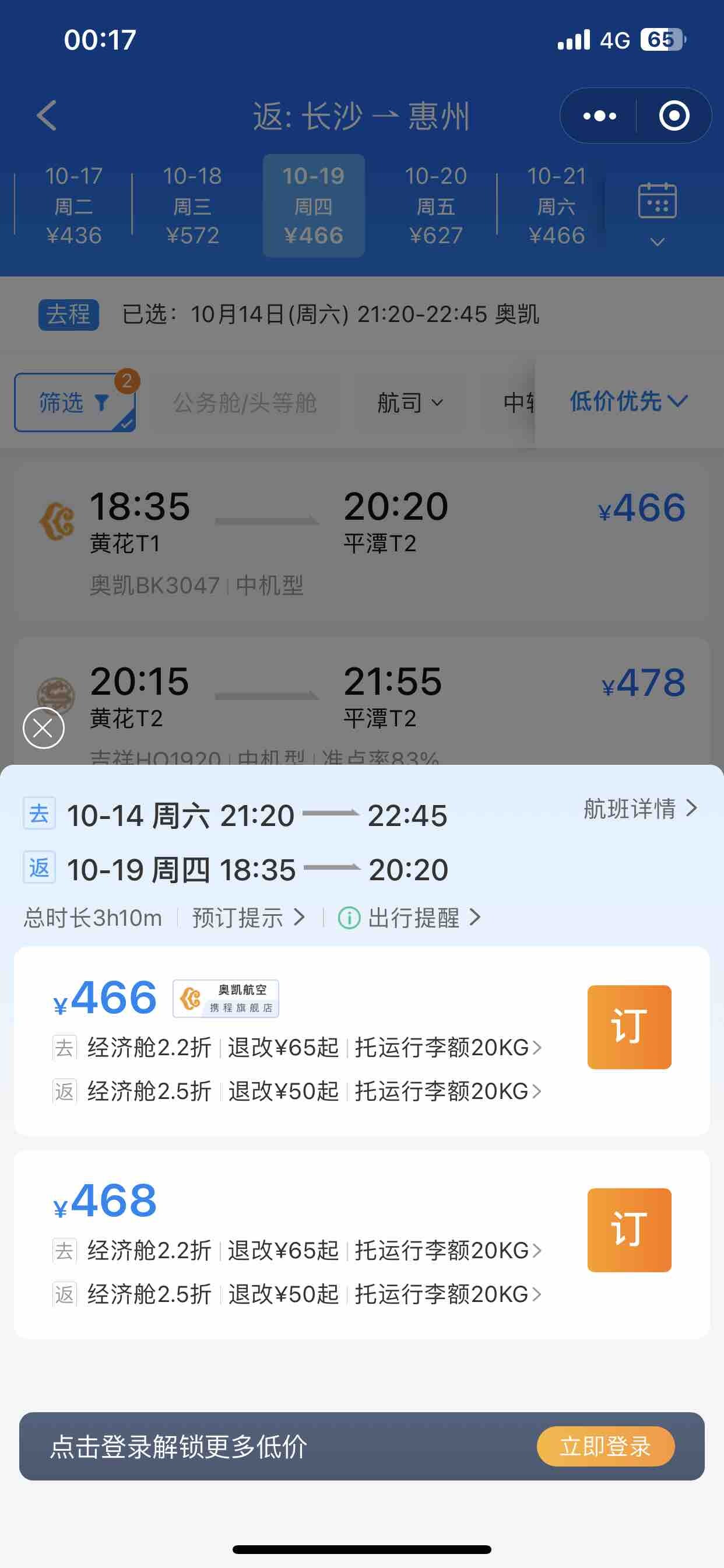Dismiss the flight fare popup

43,727
